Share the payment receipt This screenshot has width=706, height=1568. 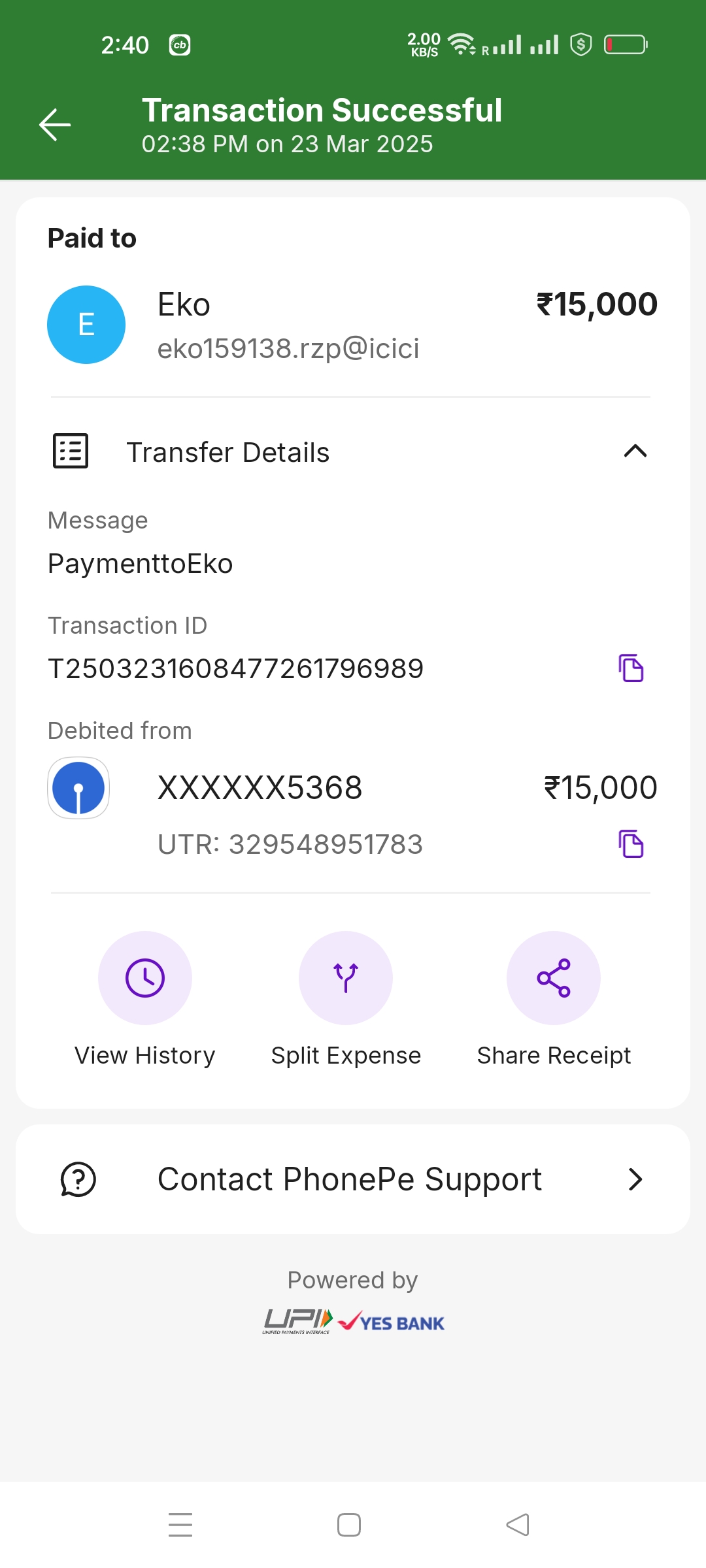(x=554, y=978)
